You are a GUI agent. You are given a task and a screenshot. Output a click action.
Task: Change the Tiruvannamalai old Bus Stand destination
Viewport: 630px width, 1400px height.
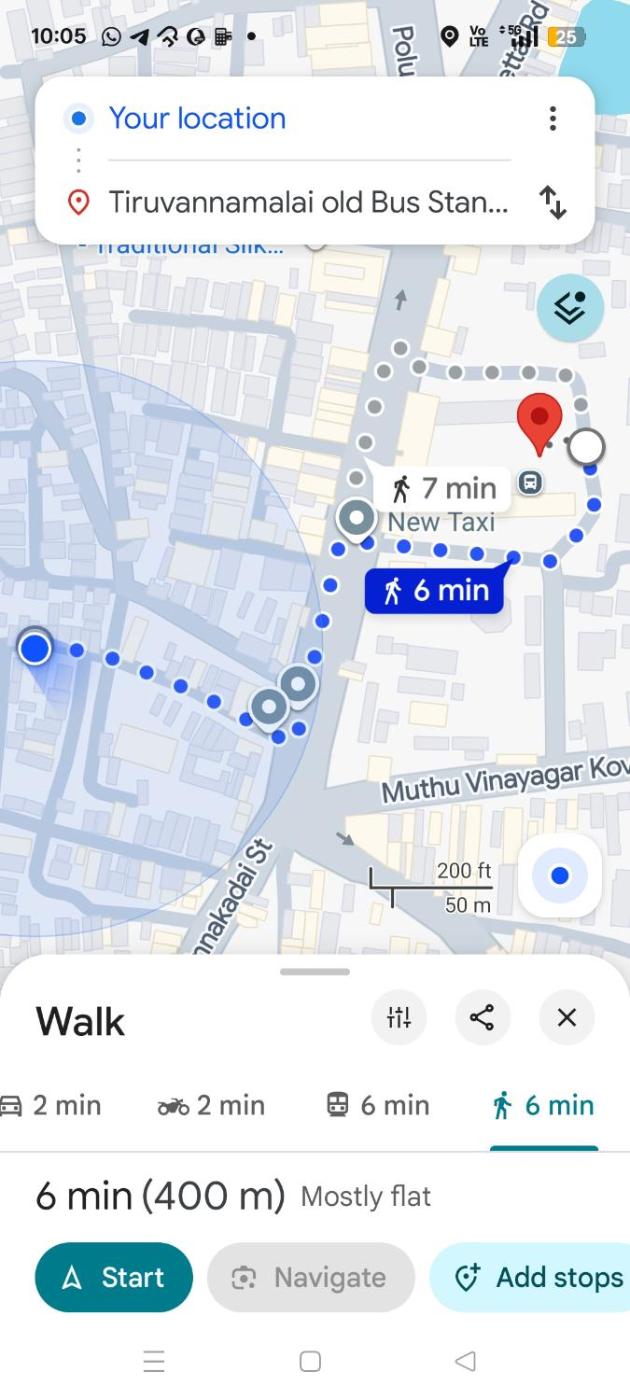308,203
